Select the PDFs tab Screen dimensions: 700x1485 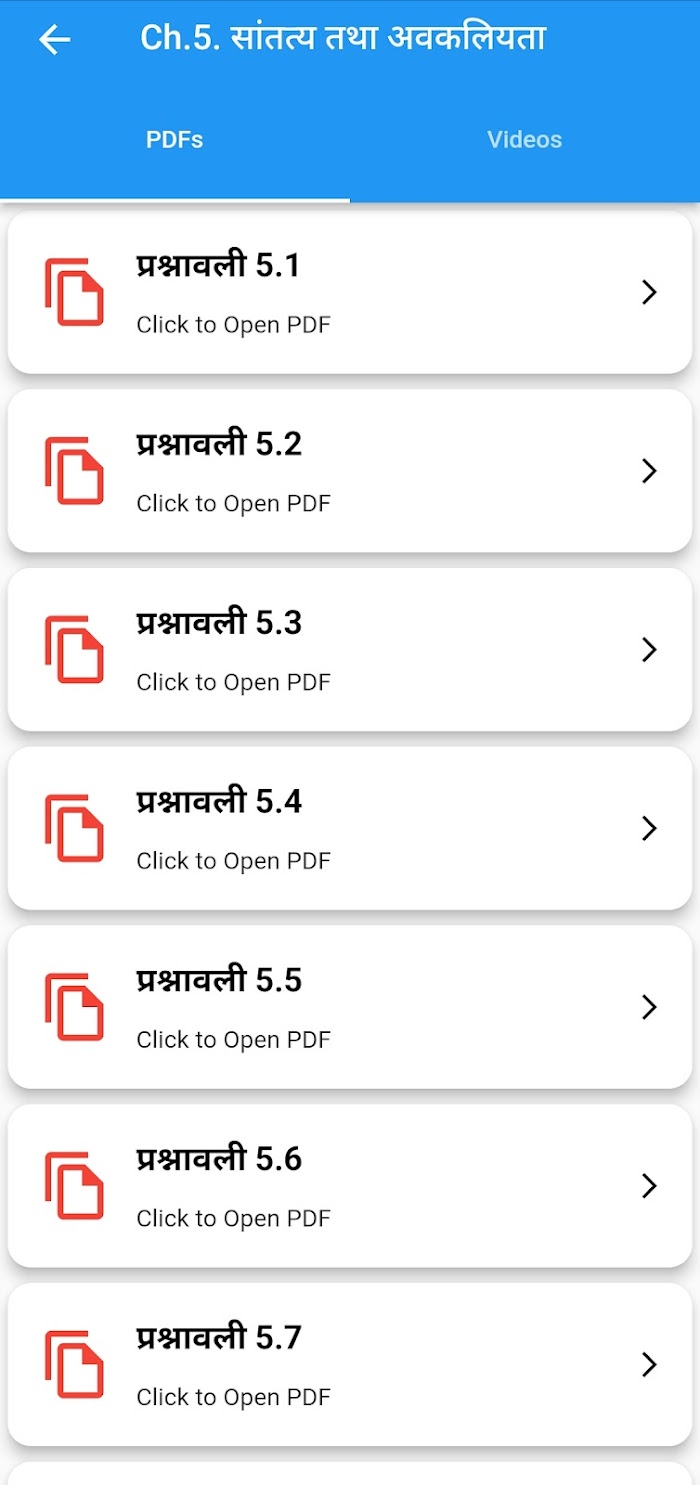point(175,140)
